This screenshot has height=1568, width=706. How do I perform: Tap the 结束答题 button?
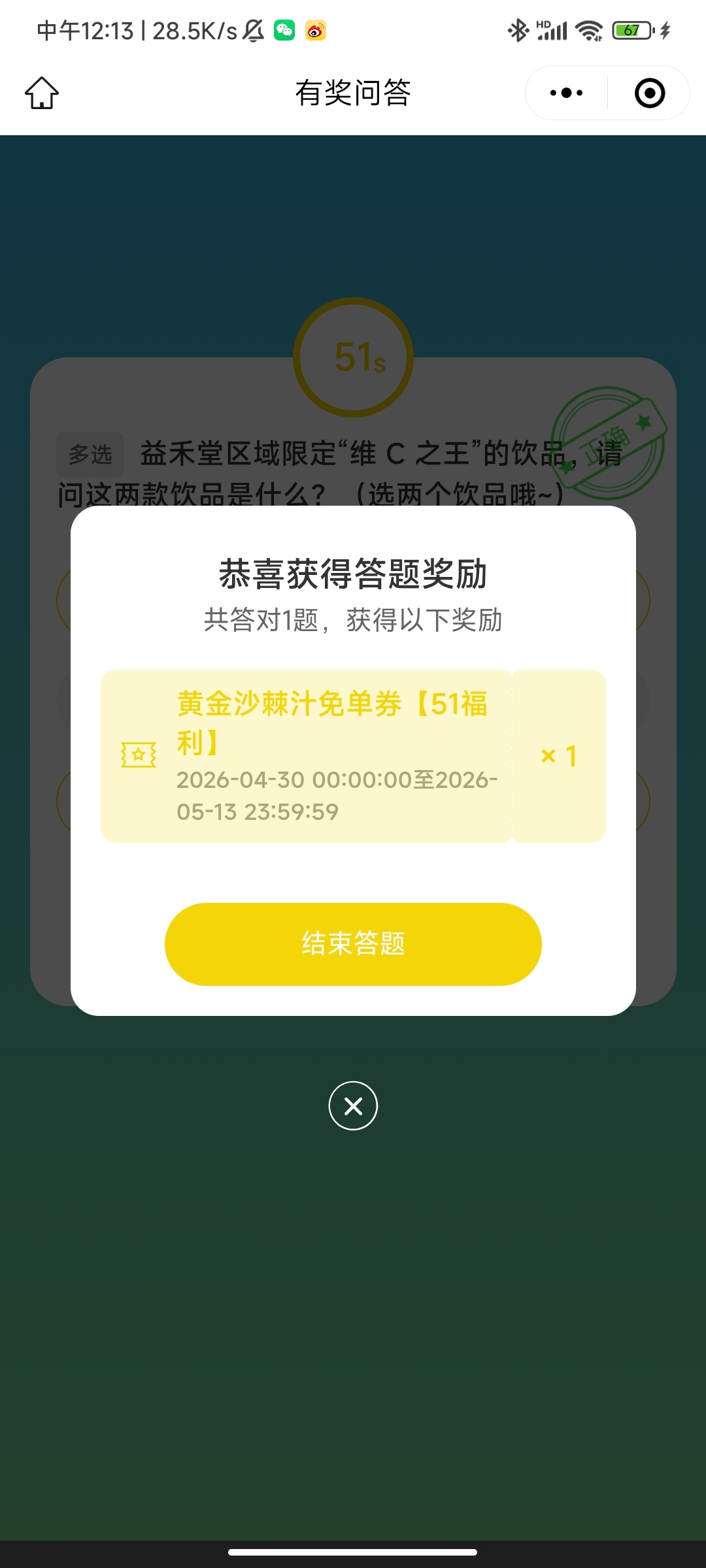353,944
